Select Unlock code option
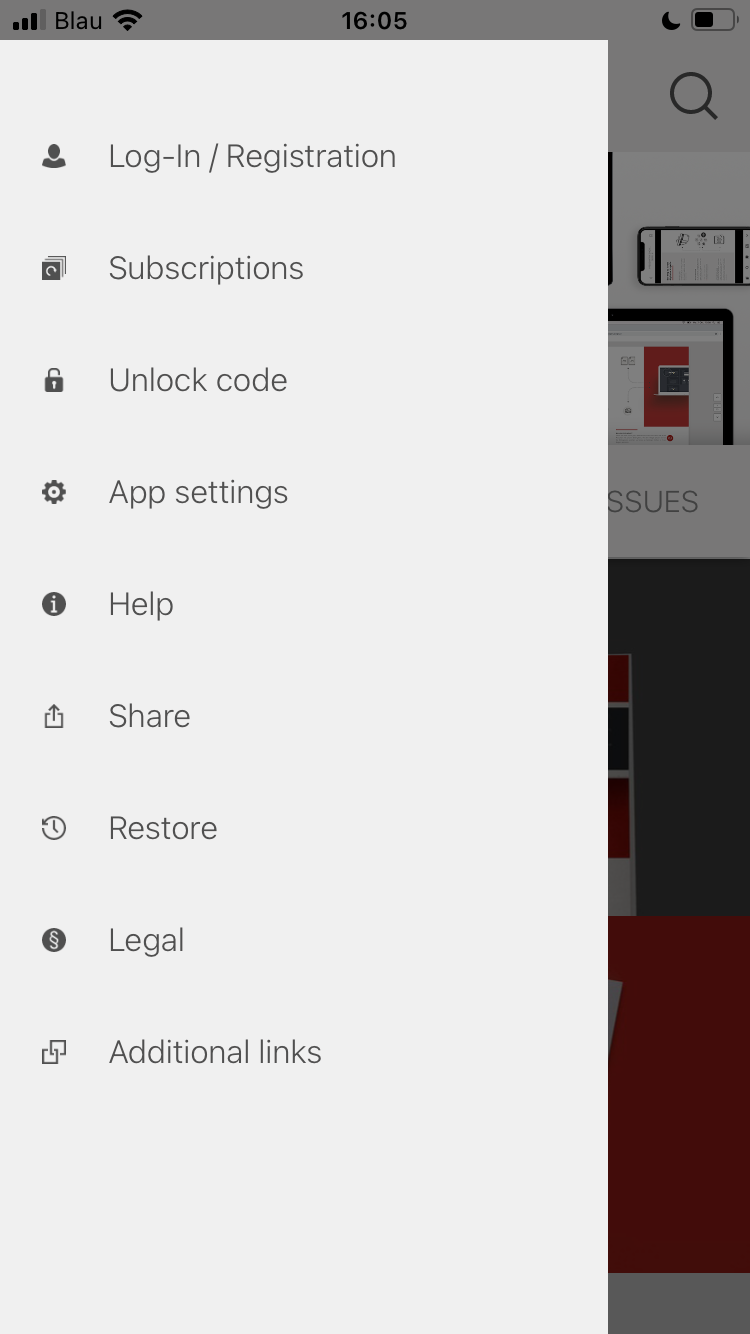The image size is (750, 1334). 198,381
